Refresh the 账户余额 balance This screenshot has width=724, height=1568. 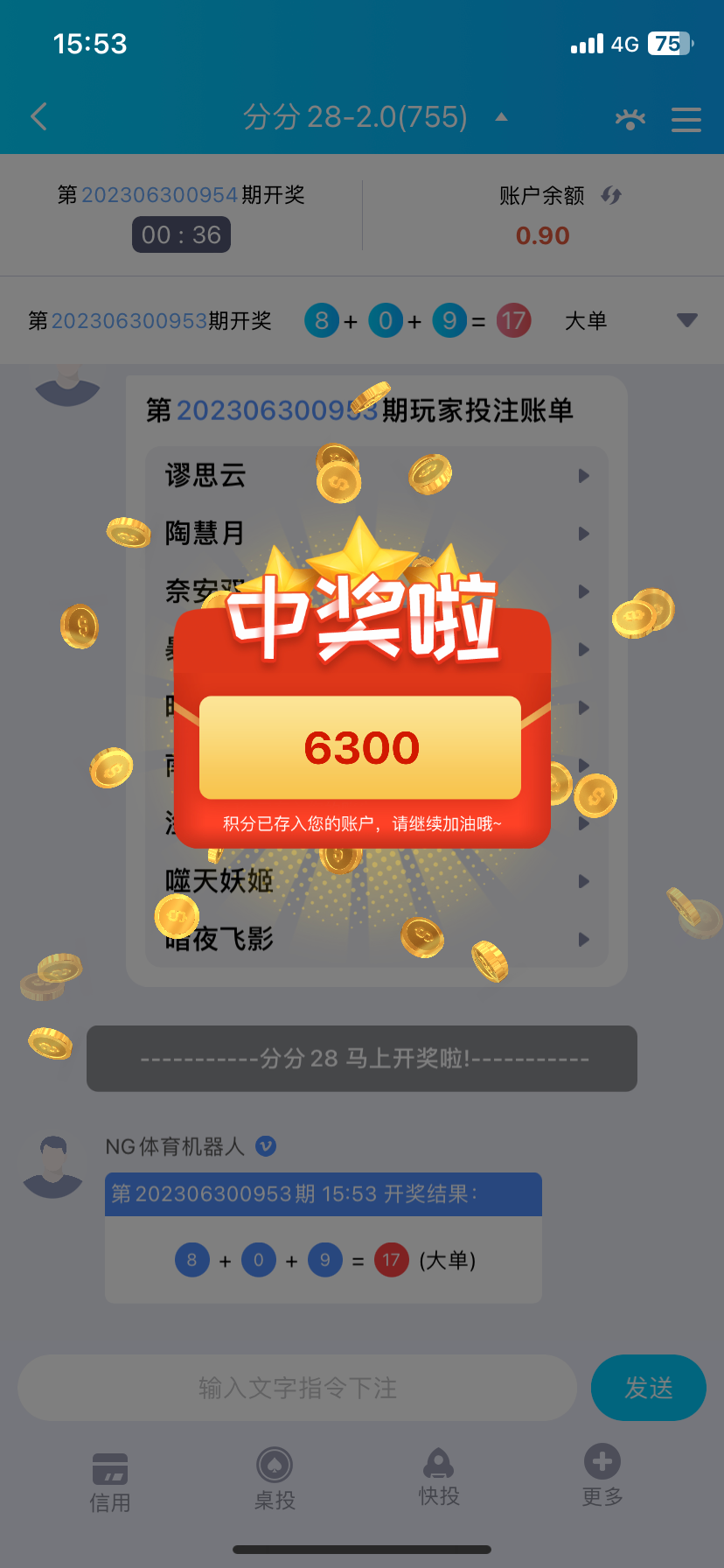click(x=611, y=196)
